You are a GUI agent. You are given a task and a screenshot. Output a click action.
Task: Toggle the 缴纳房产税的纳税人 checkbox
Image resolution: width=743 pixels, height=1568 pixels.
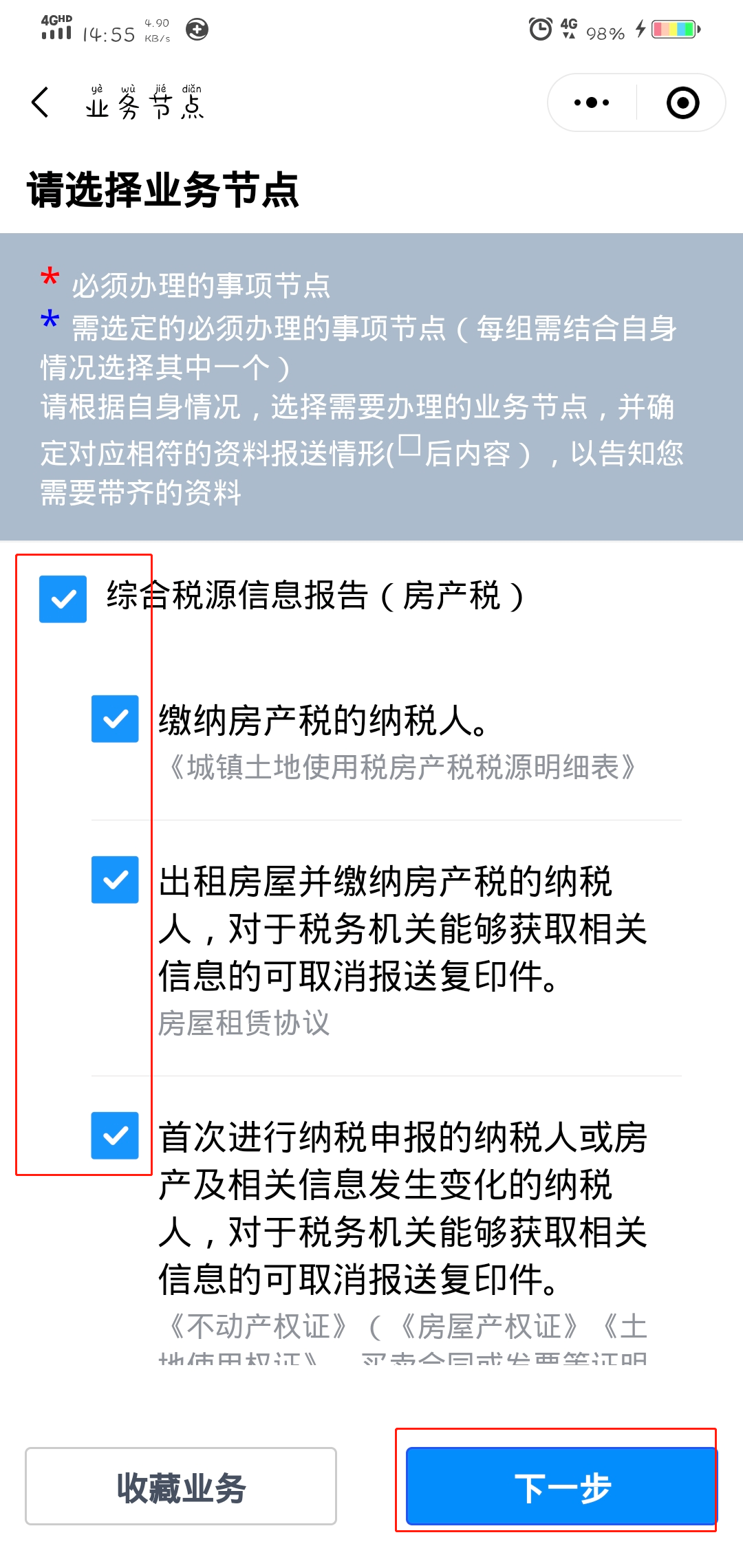click(115, 719)
